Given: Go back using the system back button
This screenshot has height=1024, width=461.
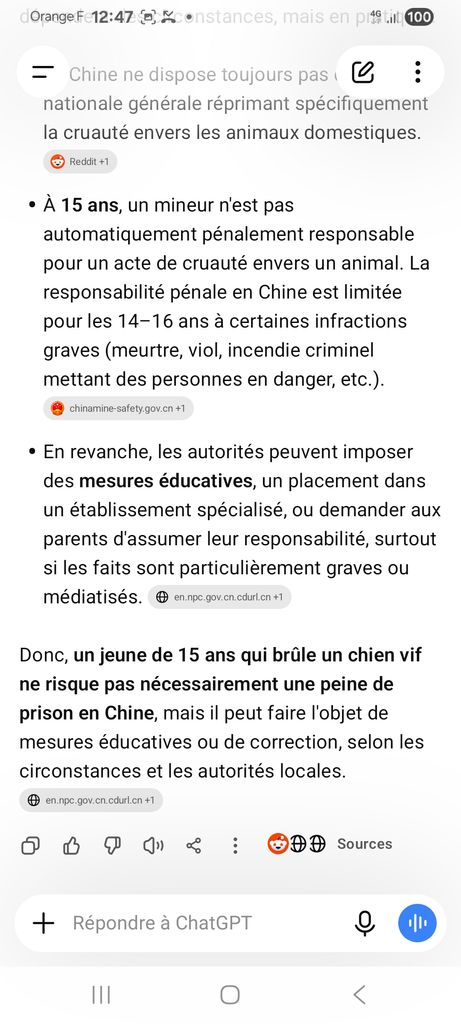Looking at the screenshot, I should pyautogui.click(x=359, y=995).
